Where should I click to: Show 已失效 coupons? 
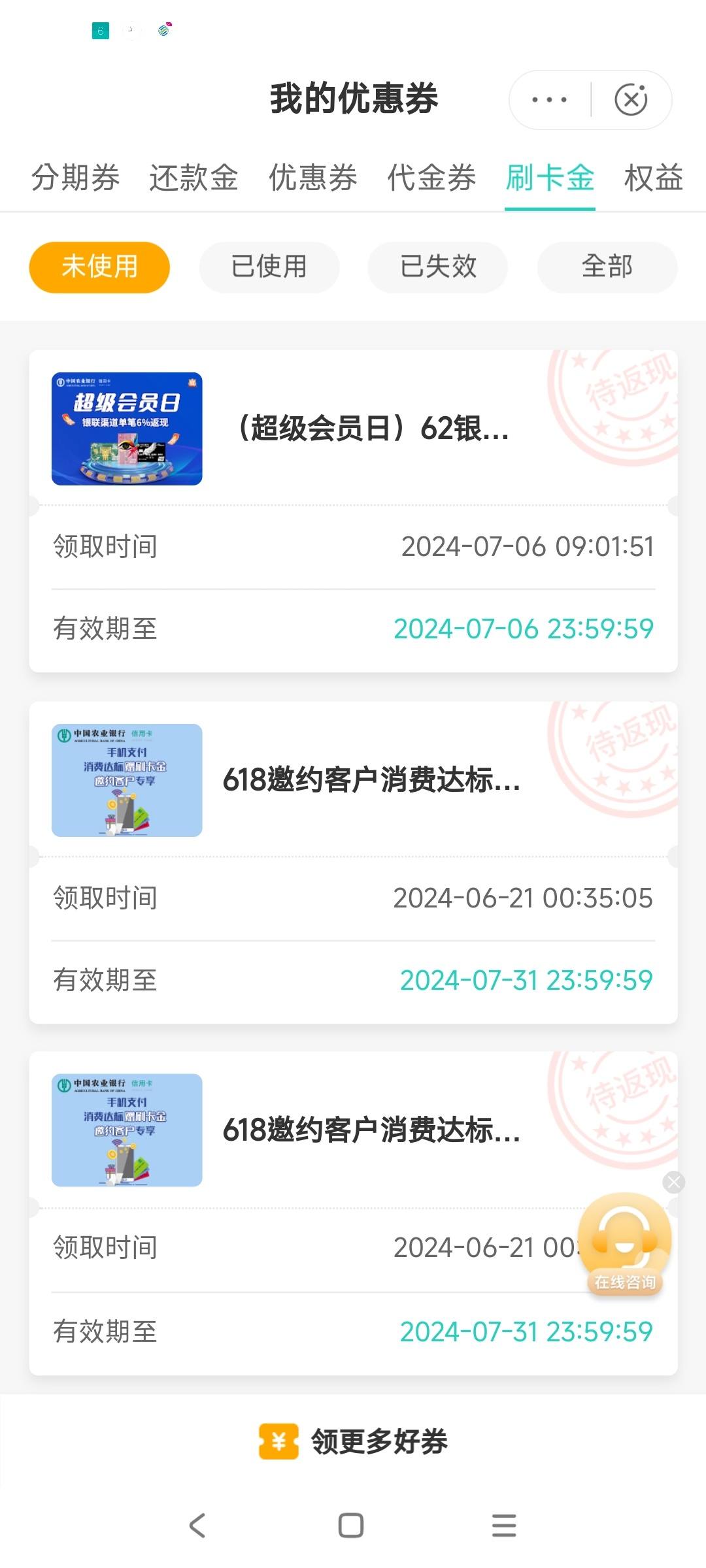click(x=438, y=267)
